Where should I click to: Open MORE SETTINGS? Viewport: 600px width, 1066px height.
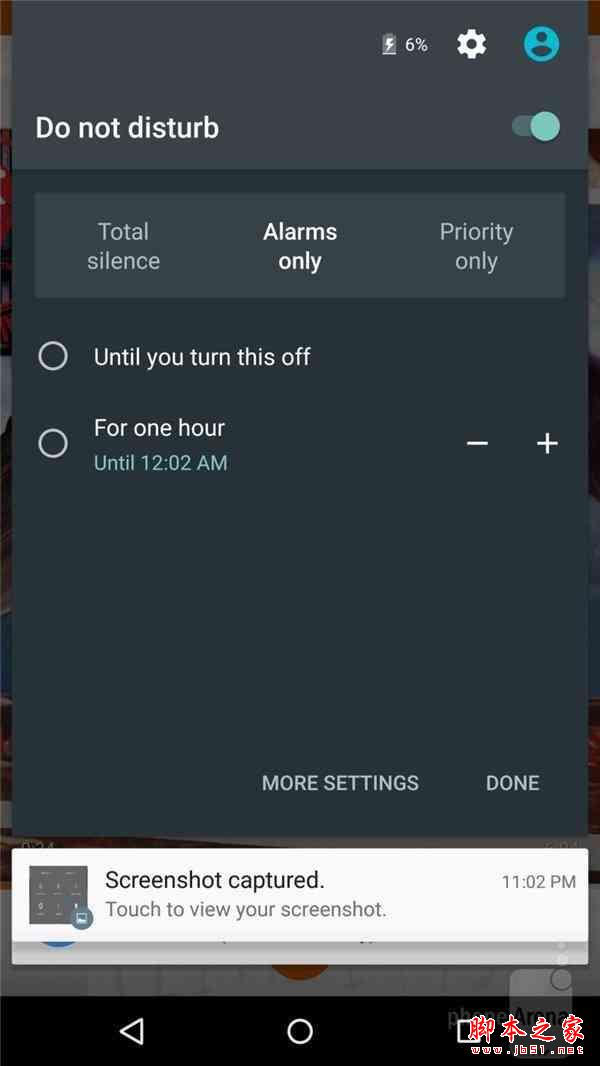340,783
